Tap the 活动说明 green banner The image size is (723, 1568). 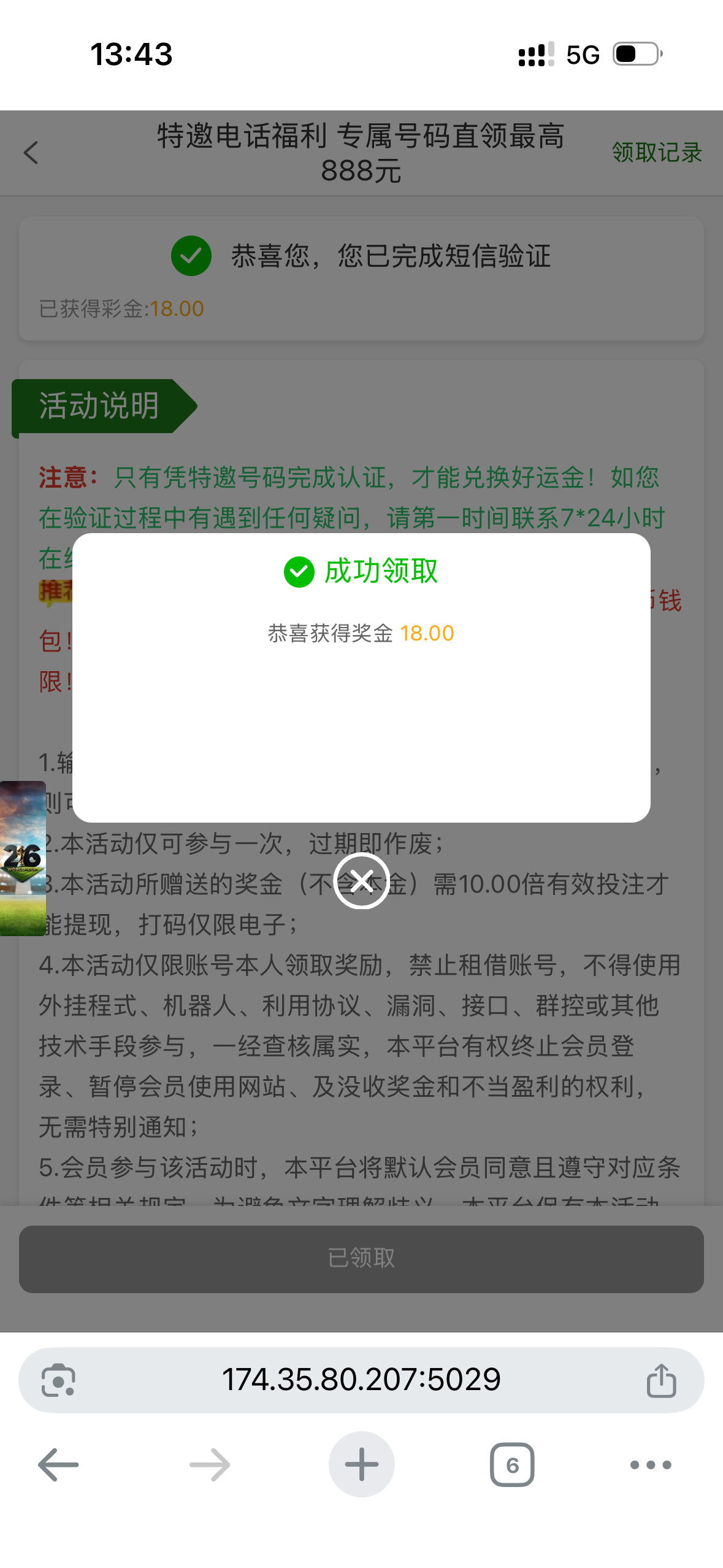click(x=99, y=406)
